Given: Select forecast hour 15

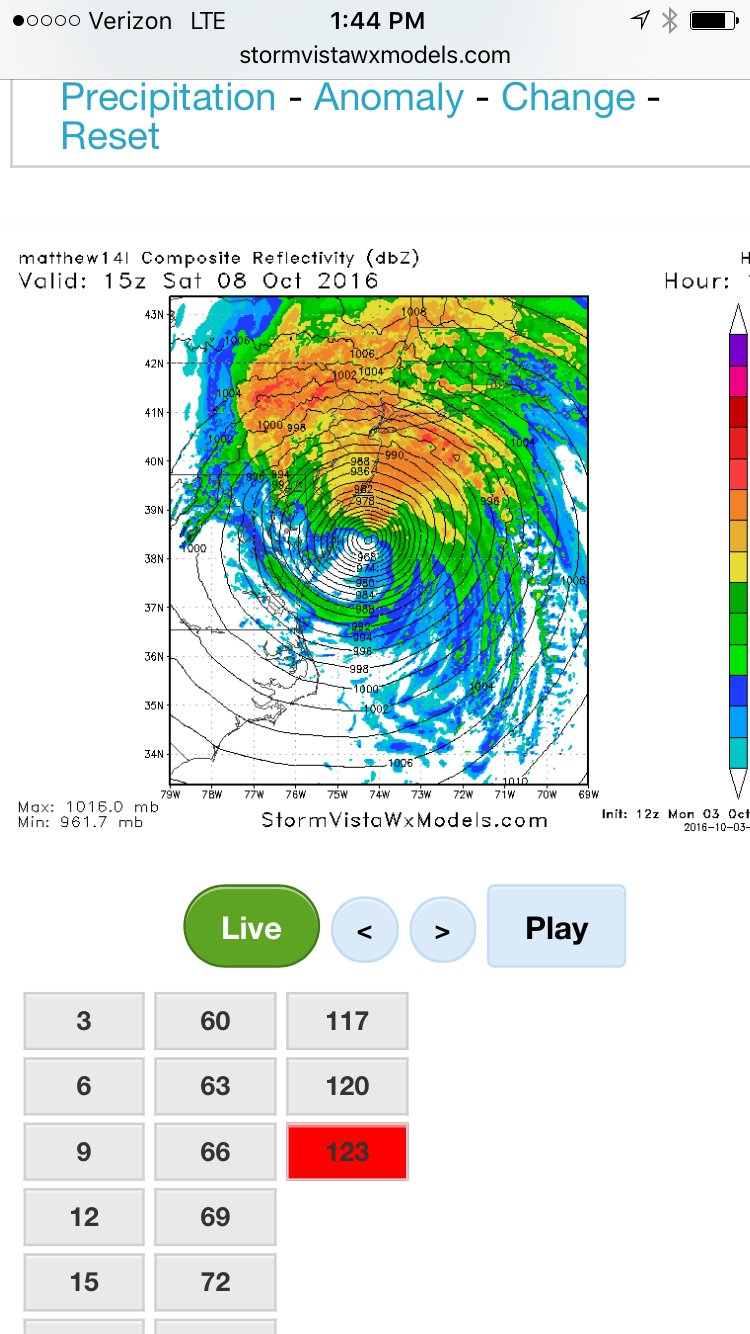Looking at the screenshot, I should click(x=84, y=1282).
